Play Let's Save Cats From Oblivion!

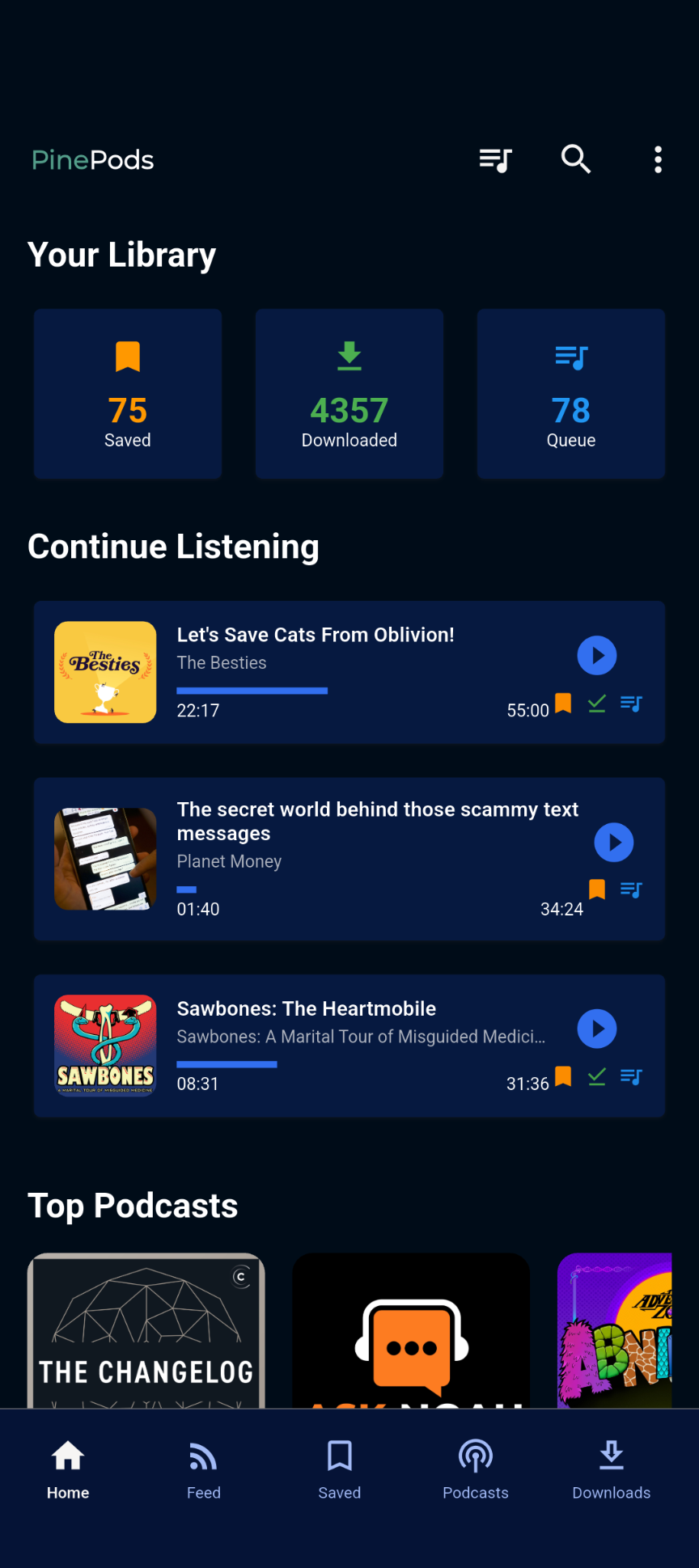pos(597,656)
